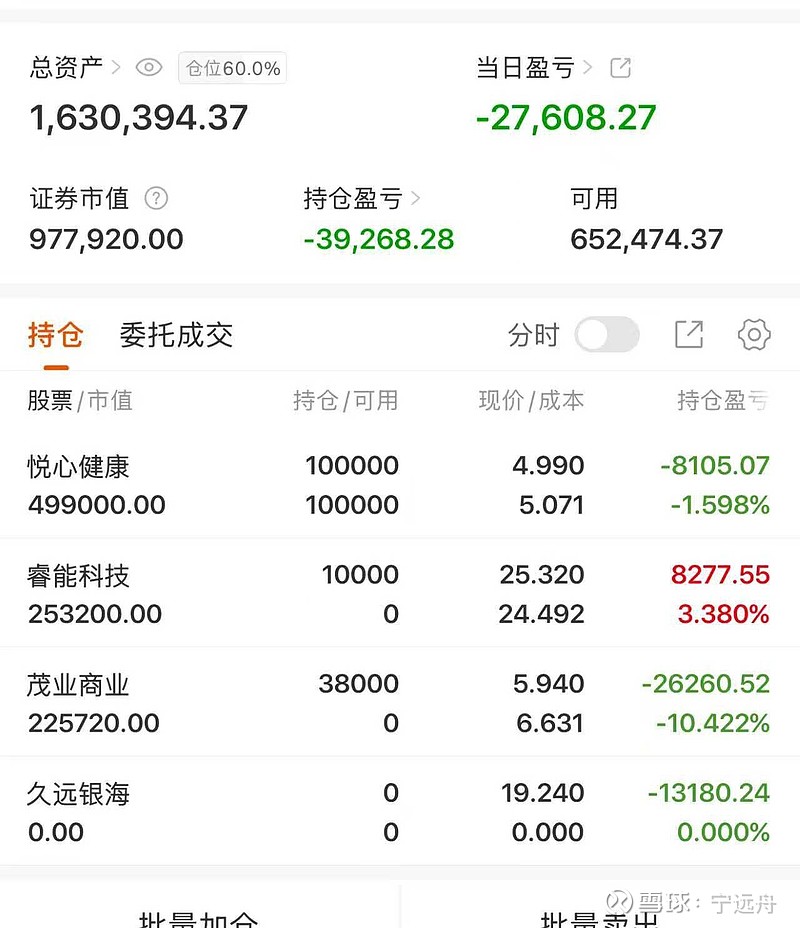Tap the 批量卖出 button

600,915
